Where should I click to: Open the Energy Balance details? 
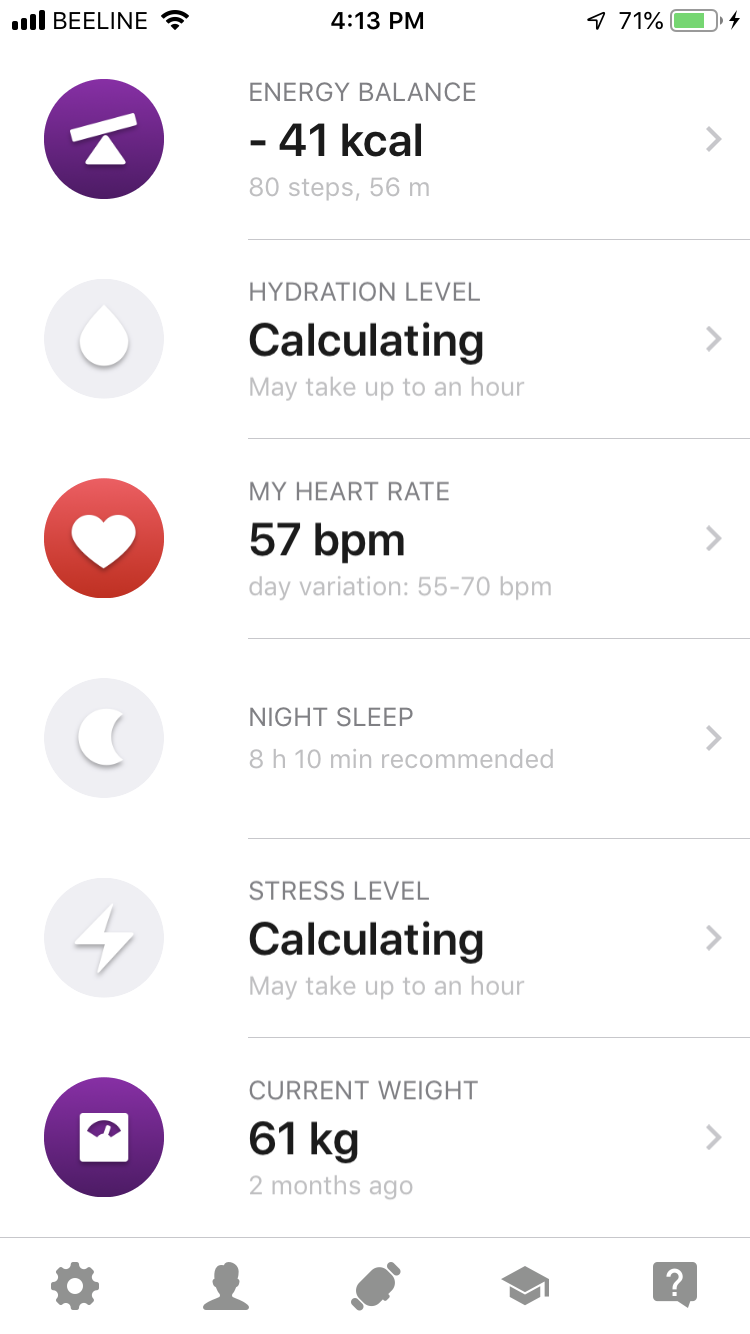375,140
